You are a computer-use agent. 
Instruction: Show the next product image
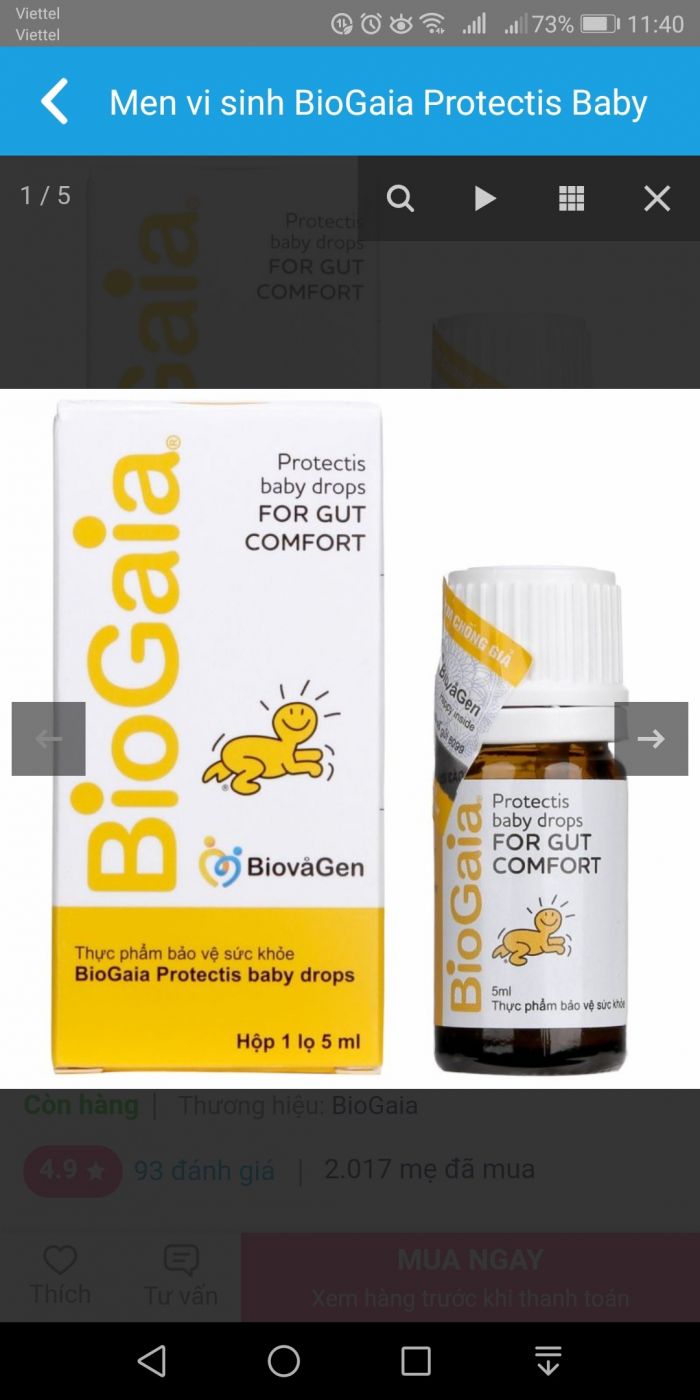point(651,739)
